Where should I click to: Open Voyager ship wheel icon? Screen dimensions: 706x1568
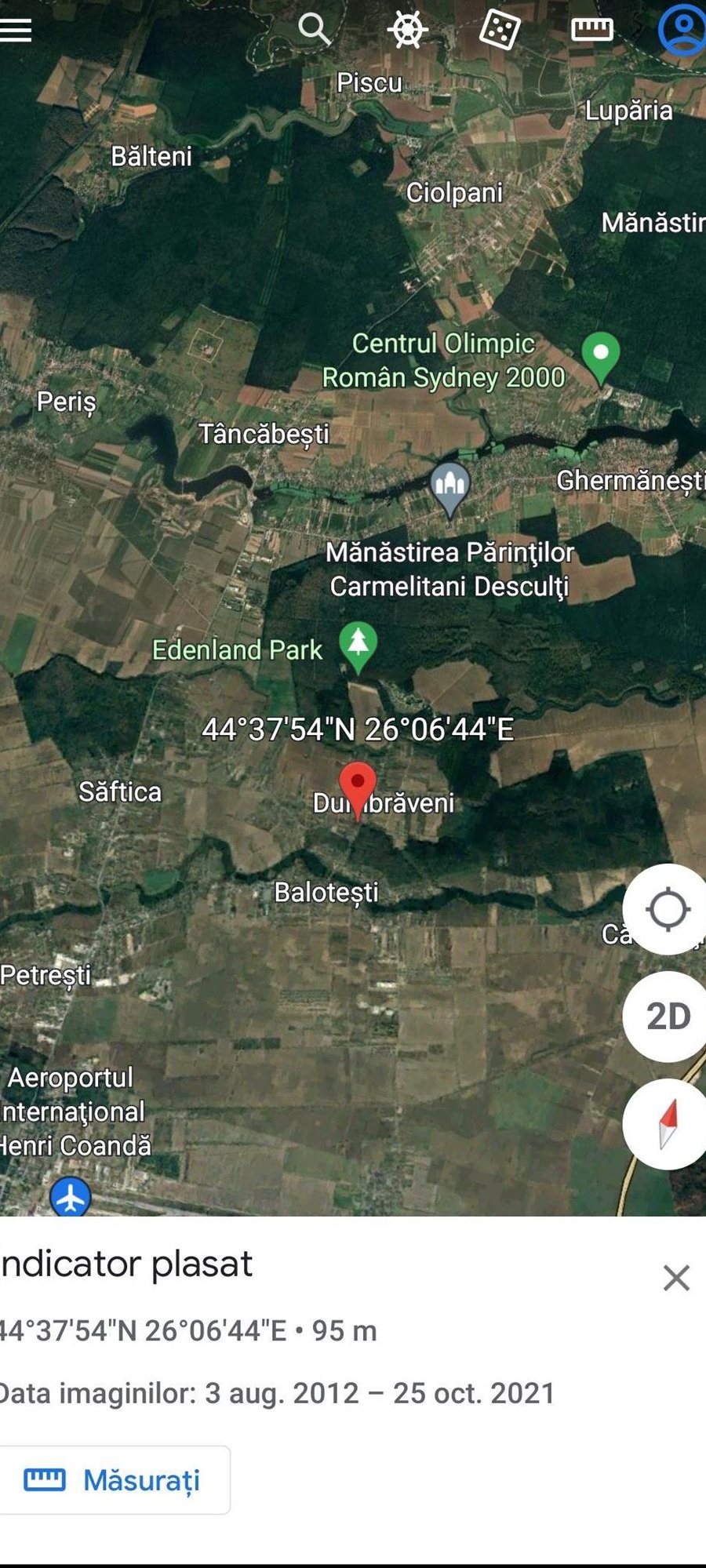point(408,30)
